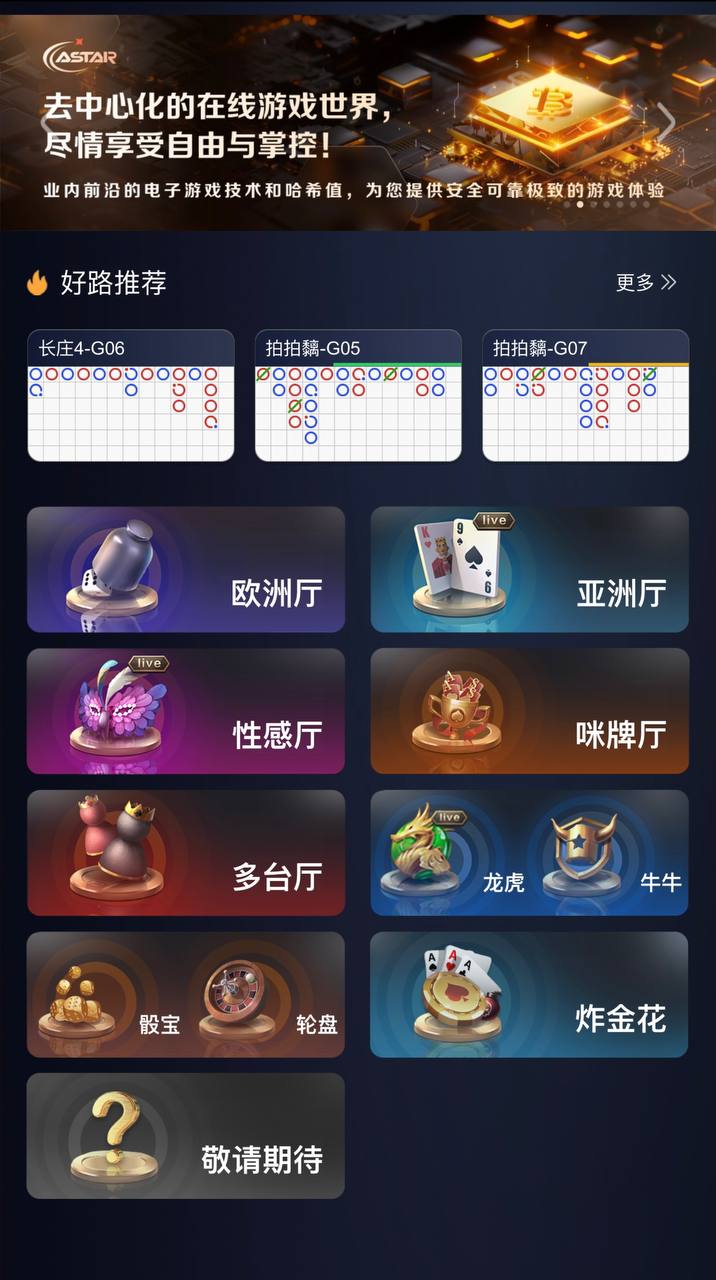The height and width of the screenshot is (1280, 716).
Task: Enter the 欧洲厅 hall
Action: point(186,570)
